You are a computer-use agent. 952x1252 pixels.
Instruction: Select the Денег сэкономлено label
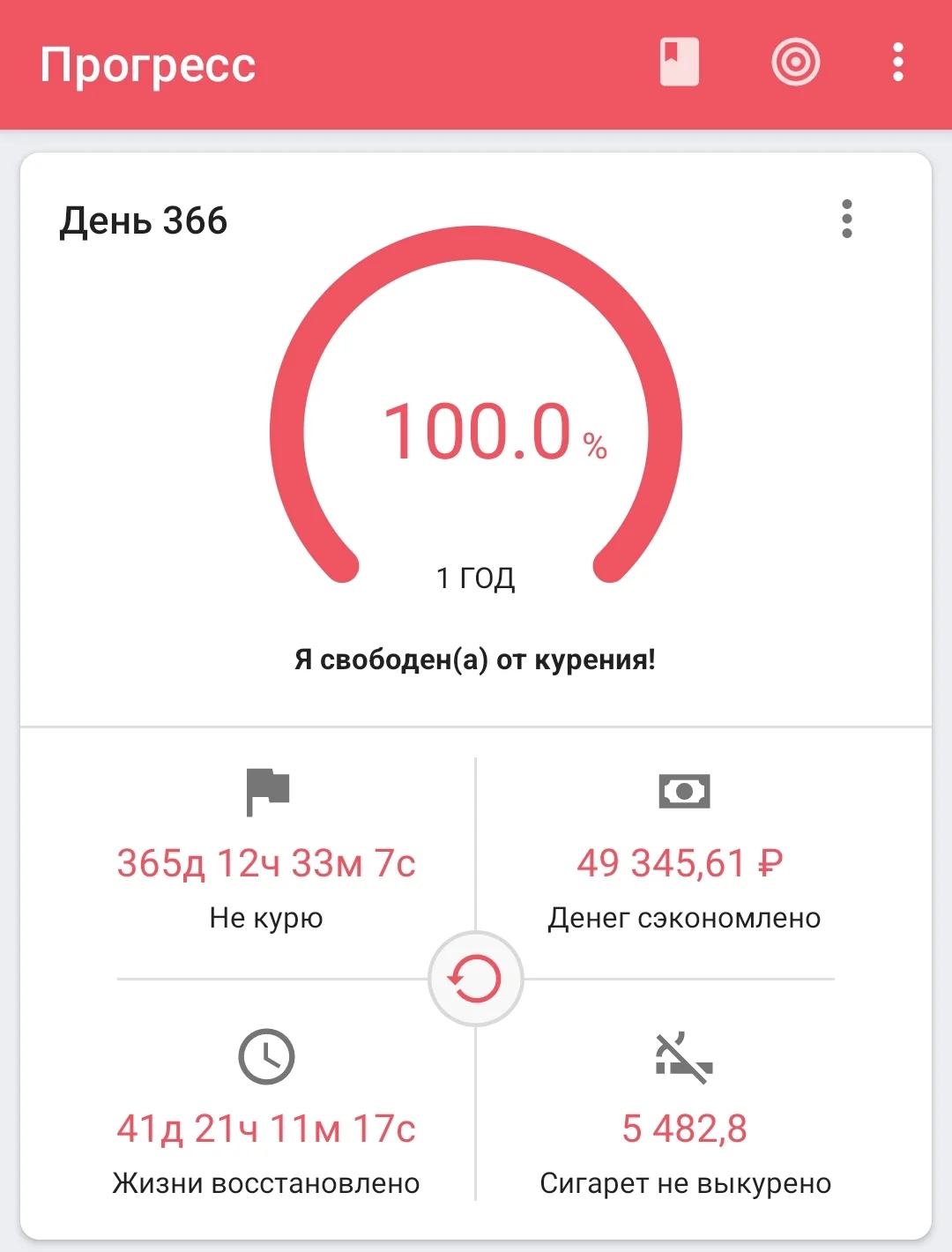(684, 918)
